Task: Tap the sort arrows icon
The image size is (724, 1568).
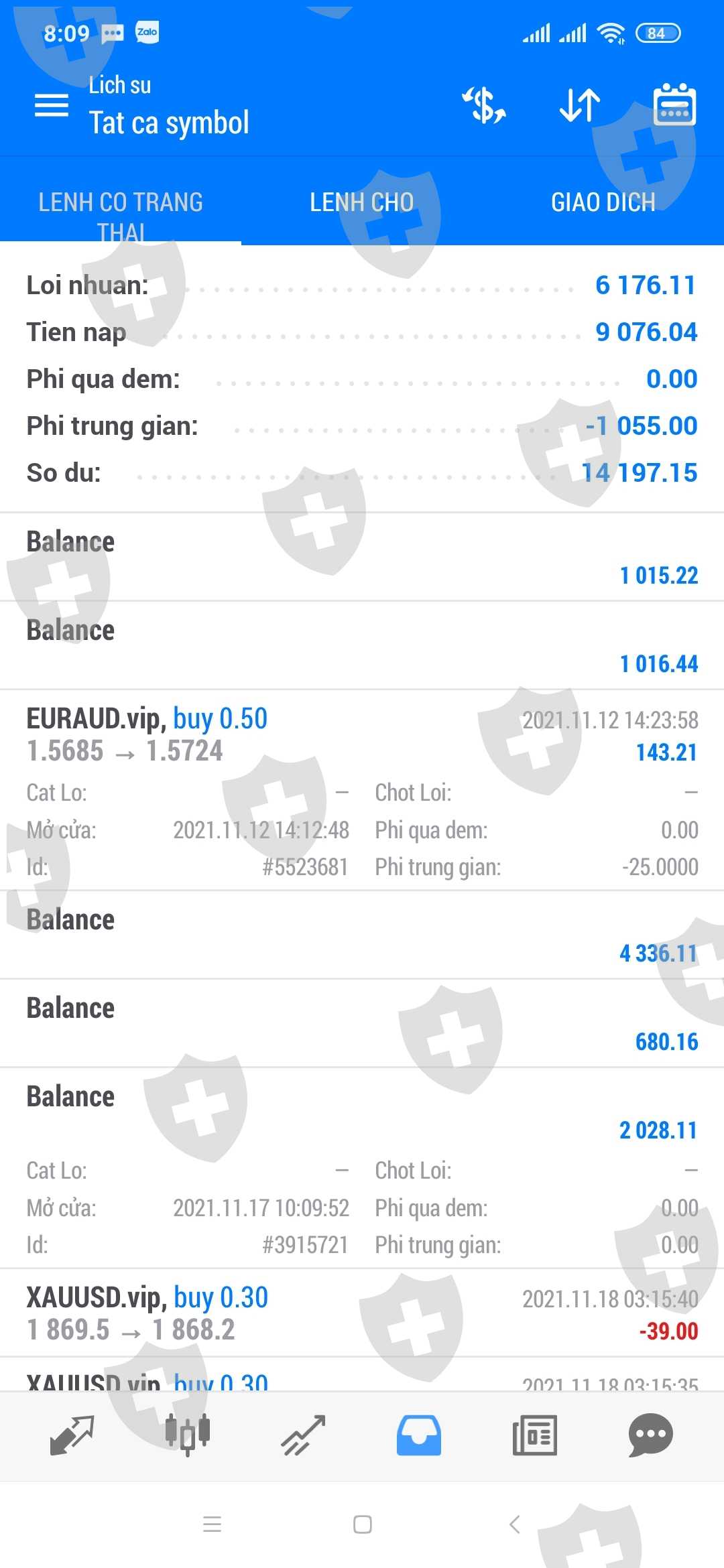Action: [x=579, y=105]
